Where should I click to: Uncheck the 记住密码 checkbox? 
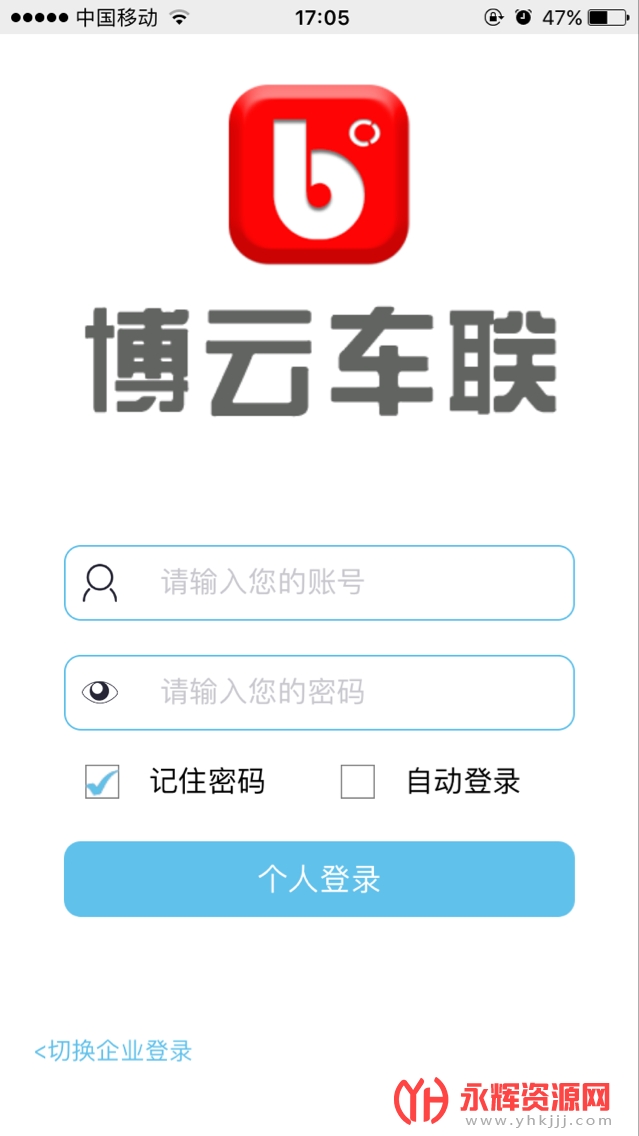[102, 782]
